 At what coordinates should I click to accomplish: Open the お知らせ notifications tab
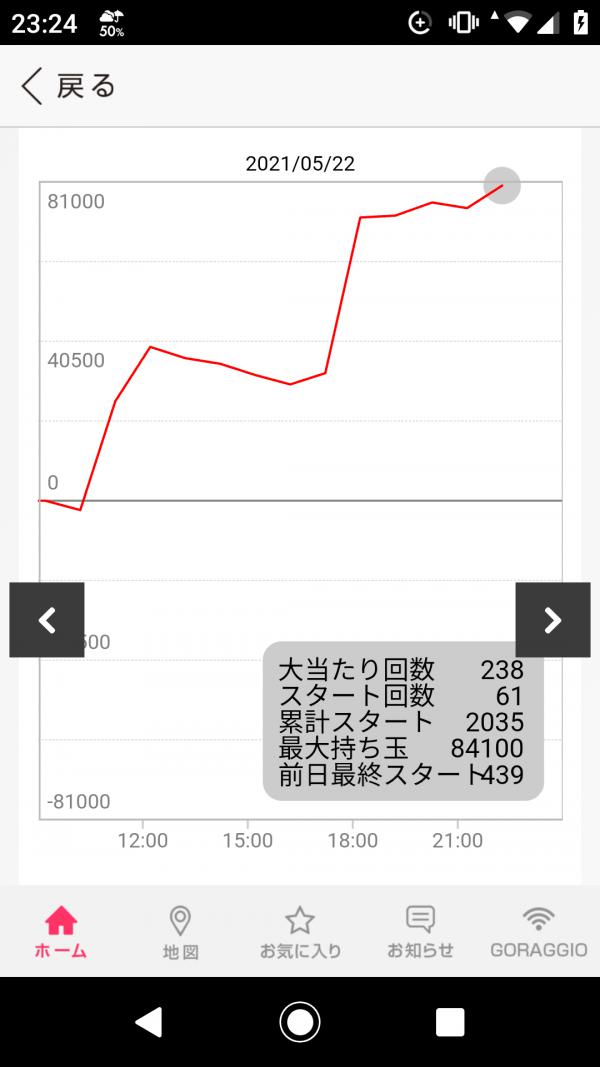420,932
